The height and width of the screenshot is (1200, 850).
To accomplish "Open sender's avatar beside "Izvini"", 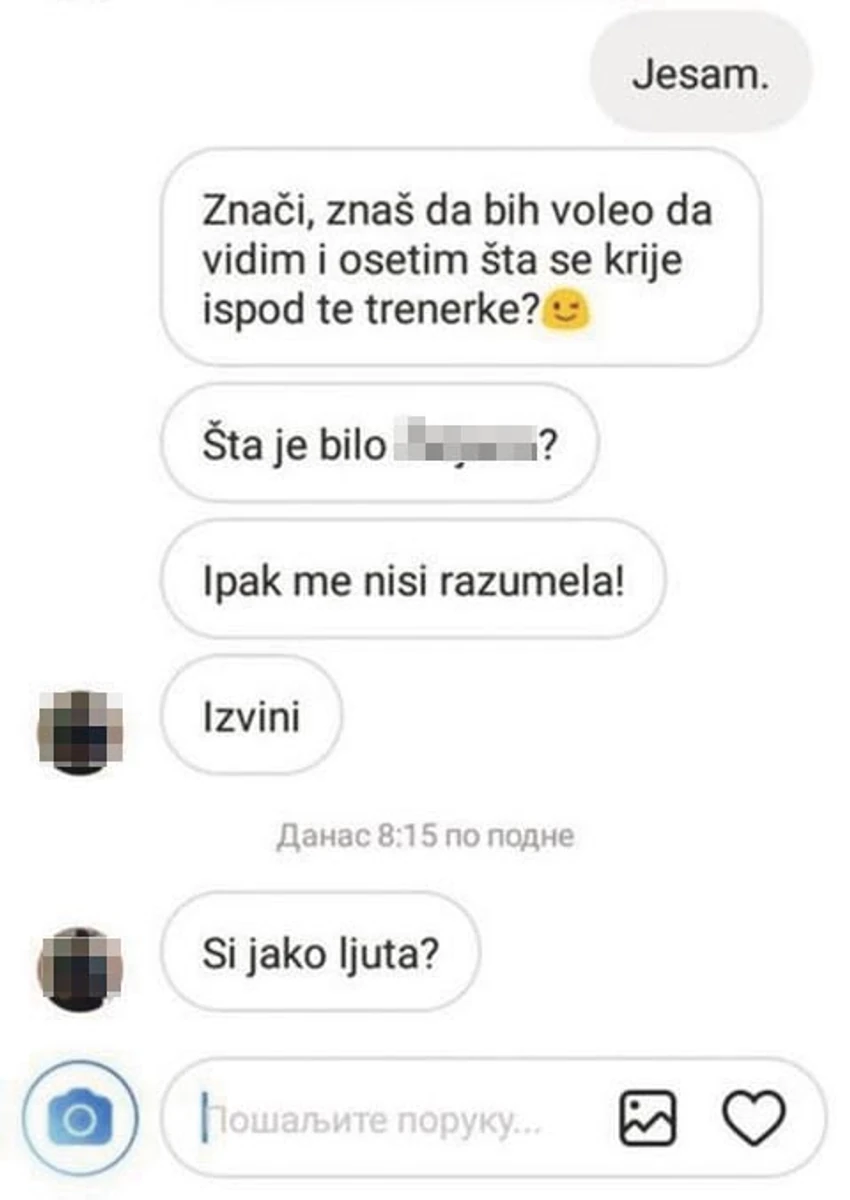I will click(x=80, y=731).
